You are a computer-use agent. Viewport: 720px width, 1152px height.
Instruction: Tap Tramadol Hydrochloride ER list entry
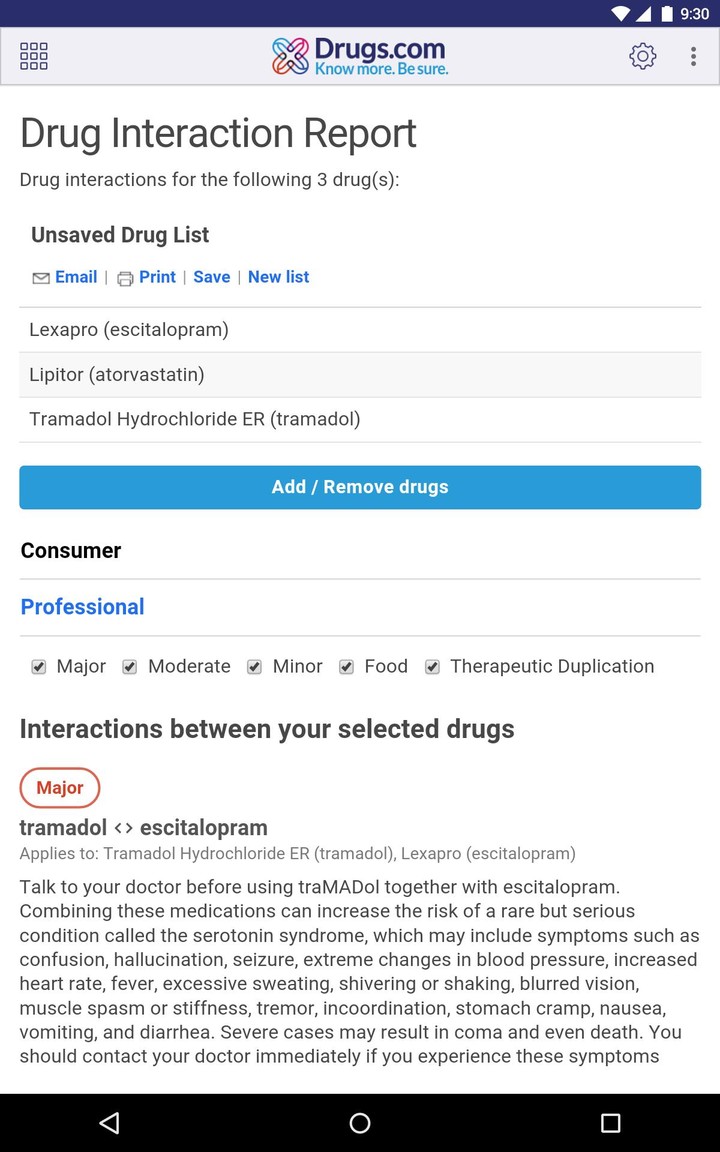point(194,419)
